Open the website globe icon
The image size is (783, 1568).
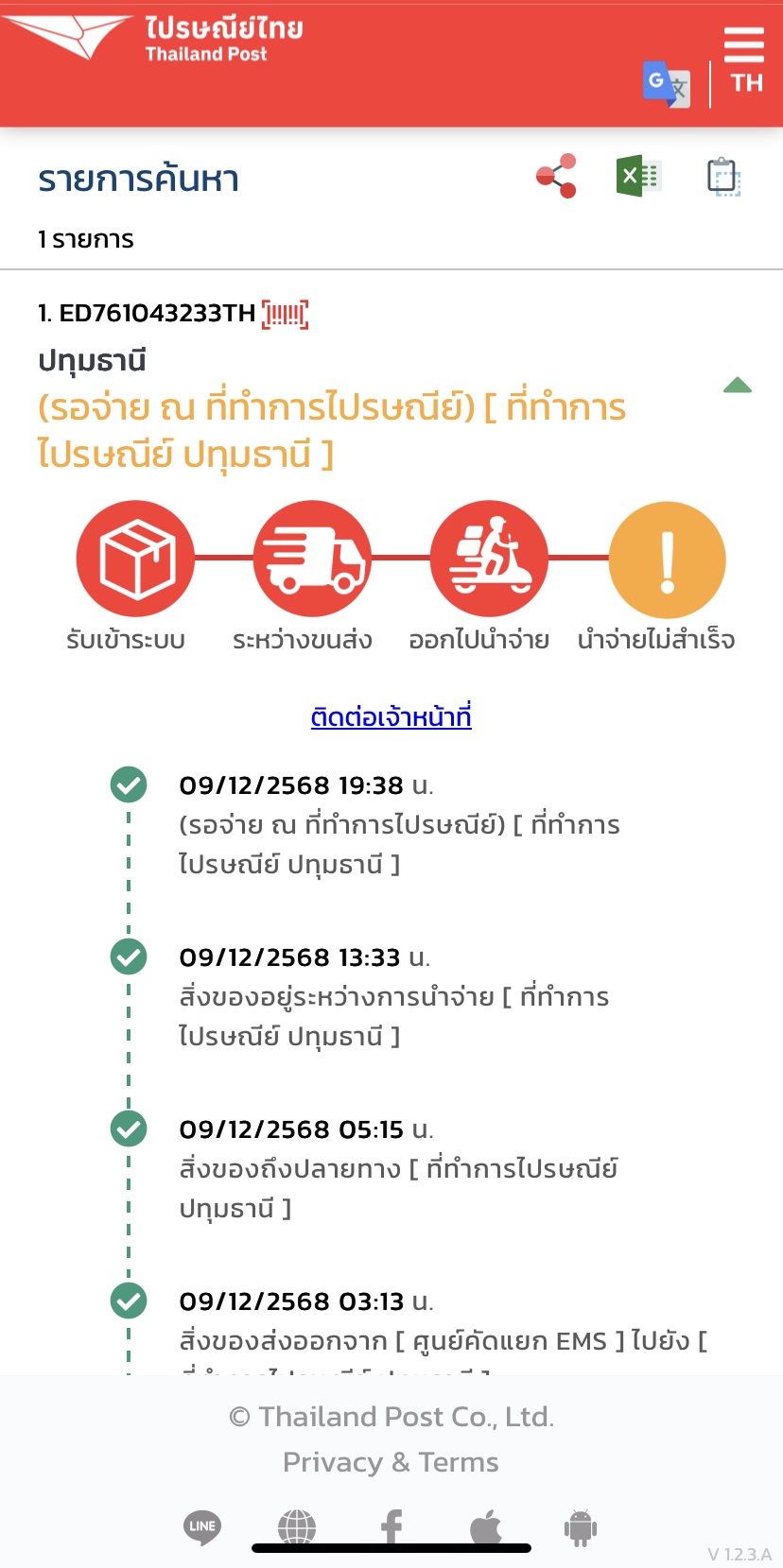(x=297, y=1526)
